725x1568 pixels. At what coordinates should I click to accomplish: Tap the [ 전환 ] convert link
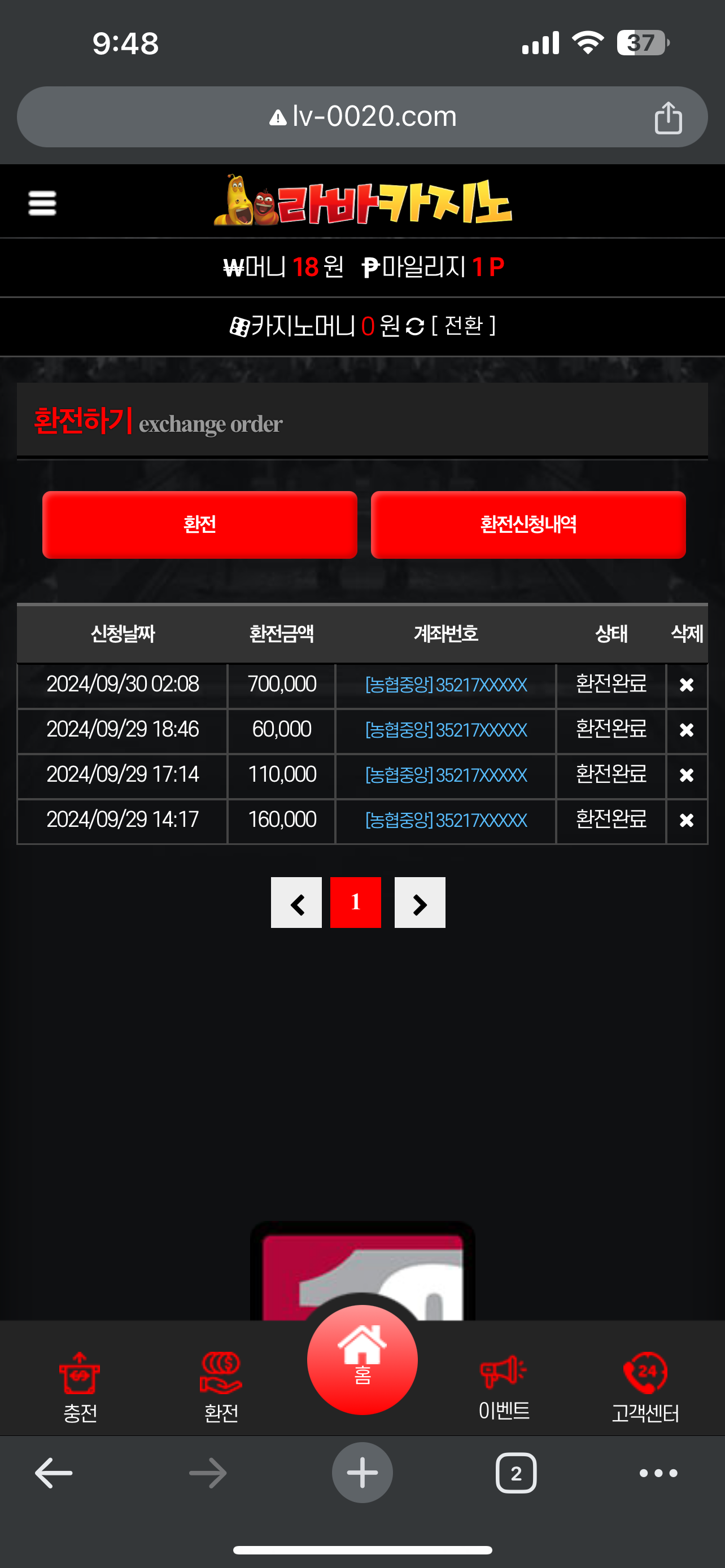pyautogui.click(x=463, y=326)
